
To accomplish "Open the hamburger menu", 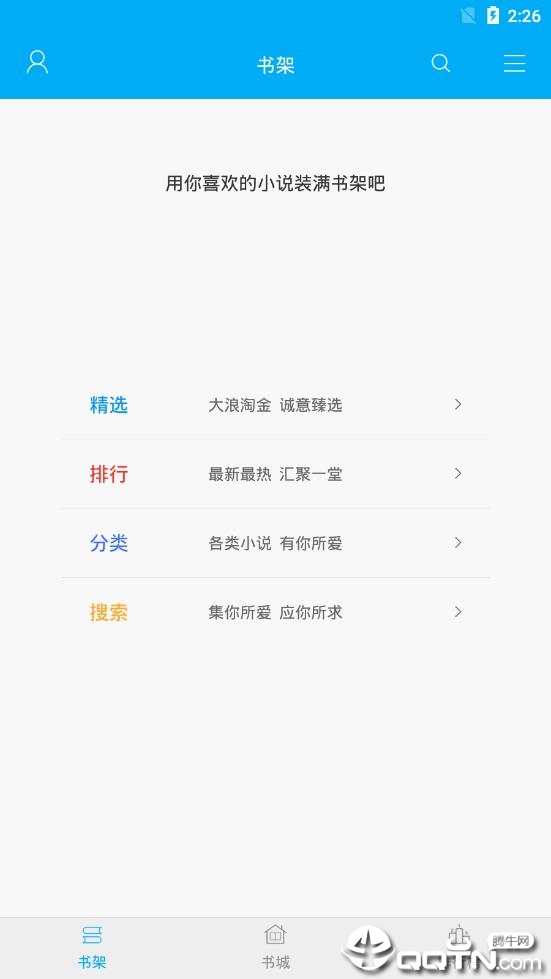I will tap(514, 63).
